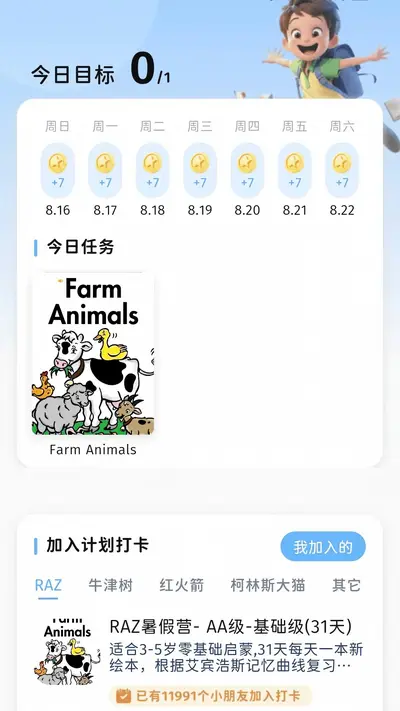Tap the 我加入的 button
400x711 pixels.
coord(323,547)
